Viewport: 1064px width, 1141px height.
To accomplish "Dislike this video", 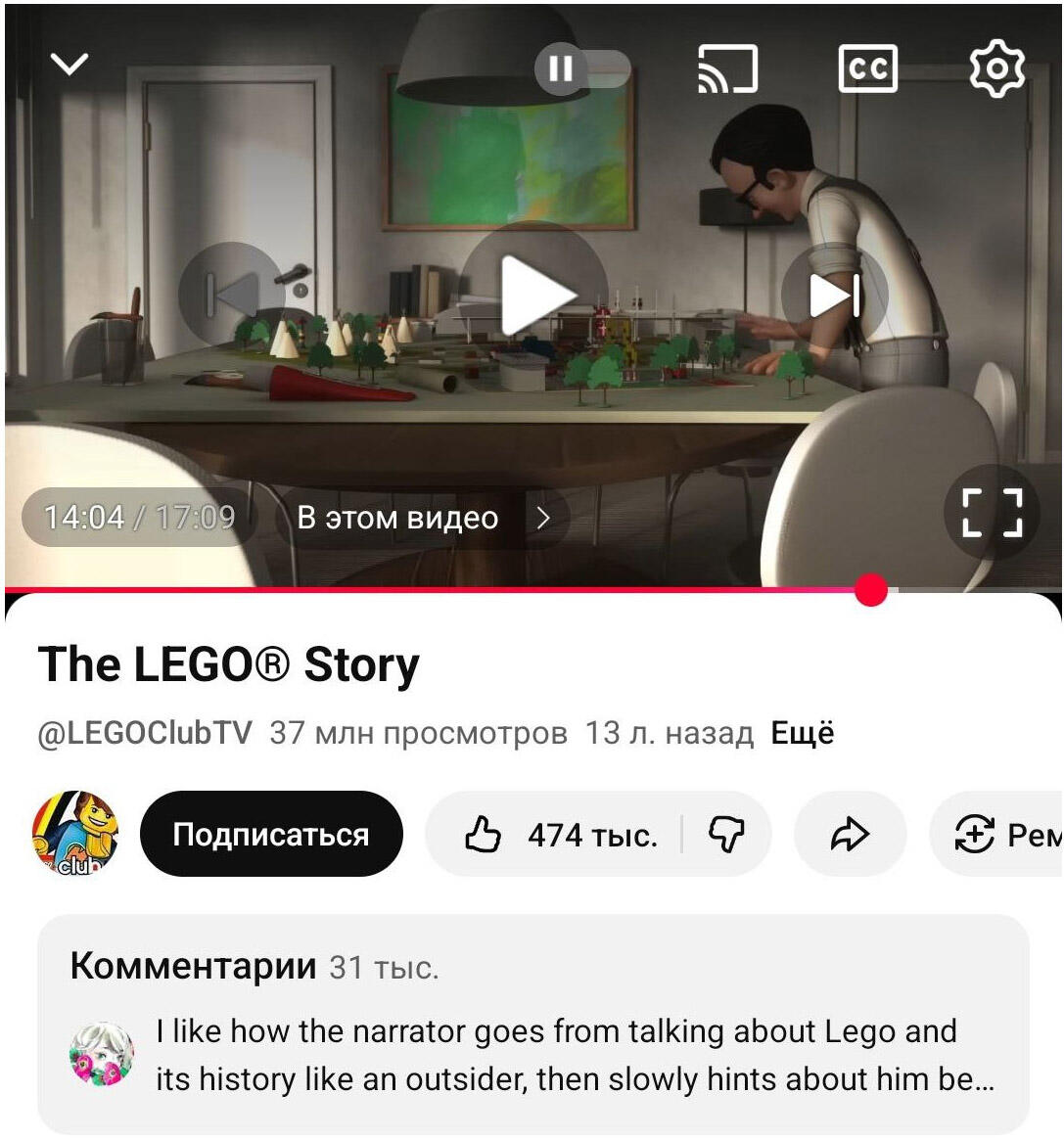I will pos(726,835).
